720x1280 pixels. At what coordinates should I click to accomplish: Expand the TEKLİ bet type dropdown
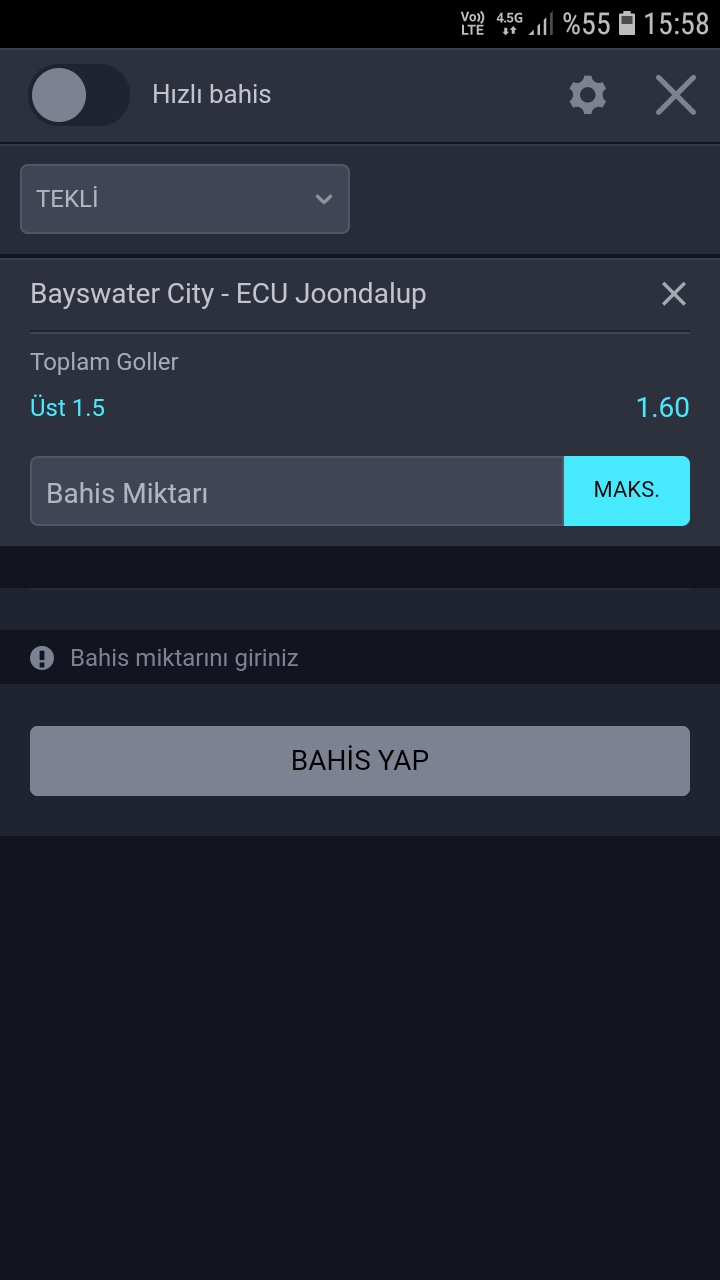click(x=185, y=199)
